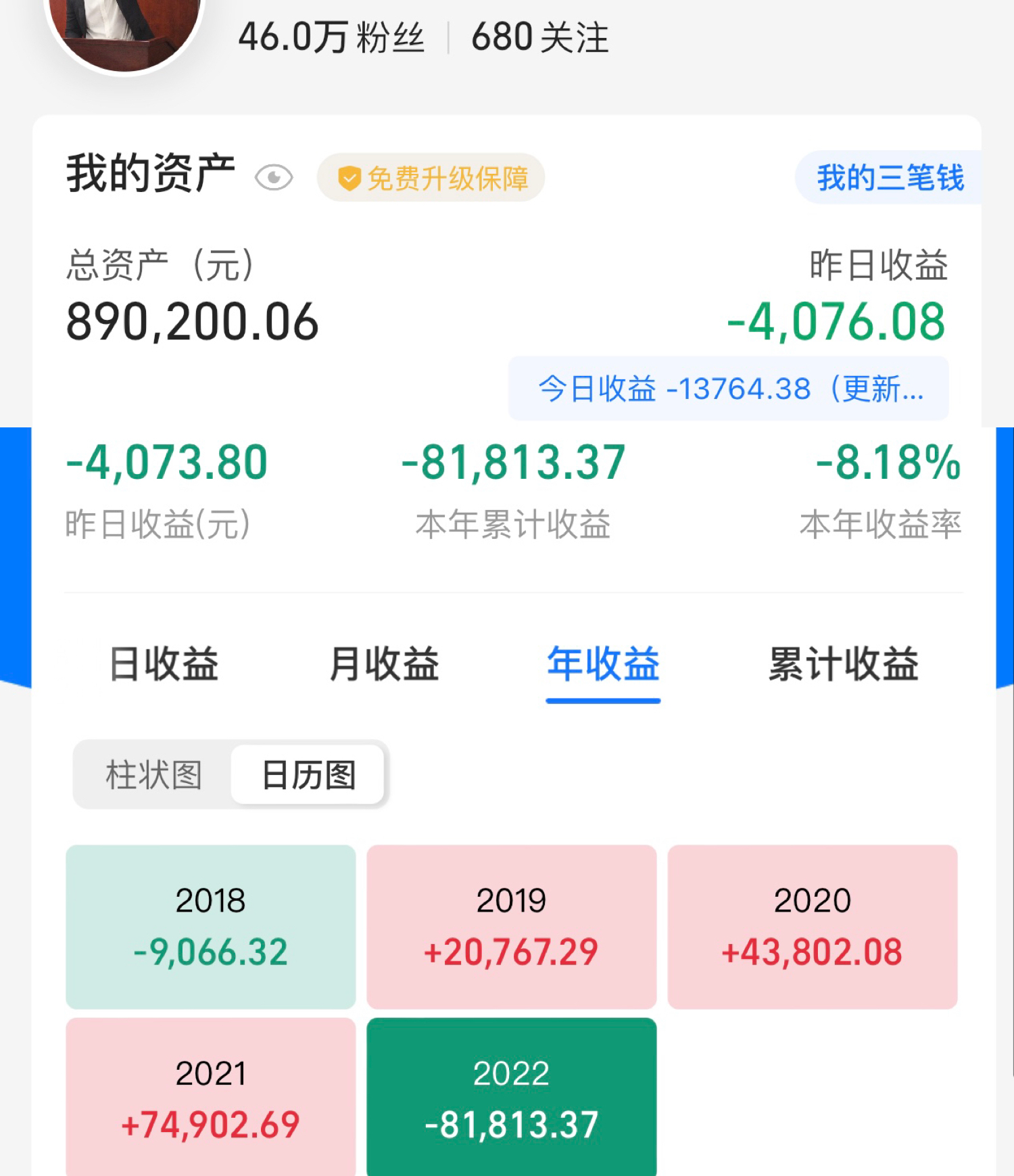Open the 2021 yearly earnings tile
Viewport: 1014px width, 1176px height.
[211, 1098]
